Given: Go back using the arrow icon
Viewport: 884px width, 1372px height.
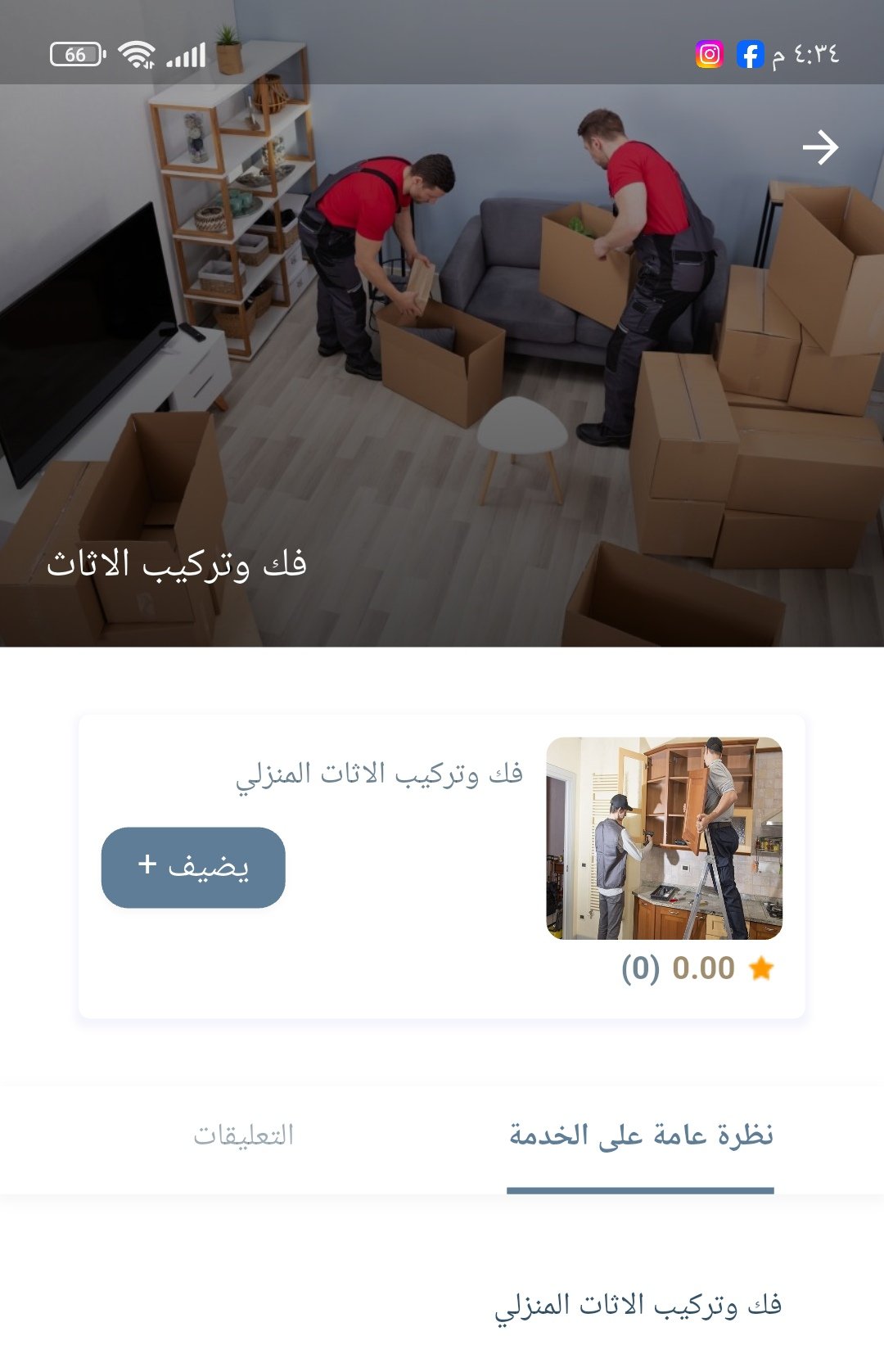Looking at the screenshot, I should [820, 147].
